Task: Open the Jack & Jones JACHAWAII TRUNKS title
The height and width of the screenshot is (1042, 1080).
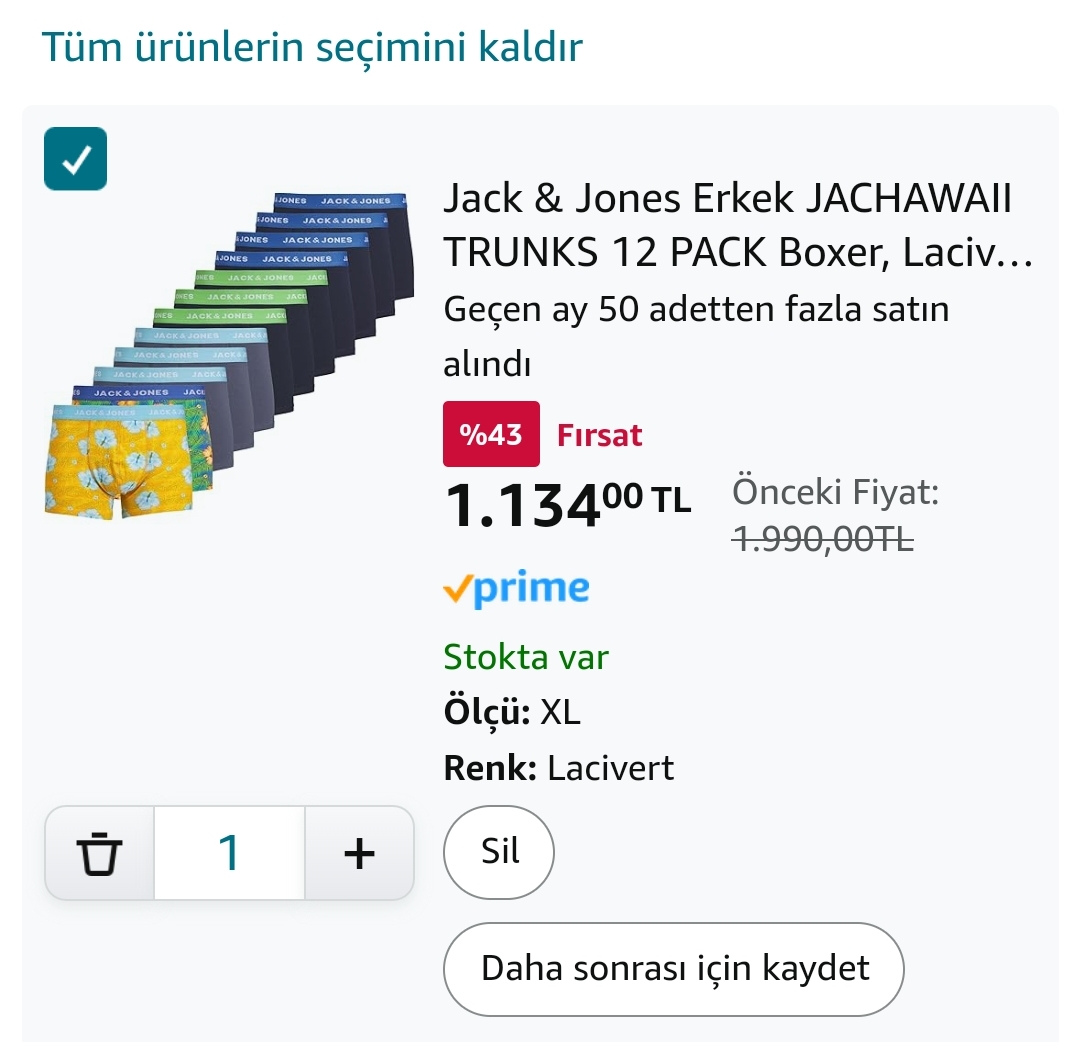Action: click(x=737, y=226)
